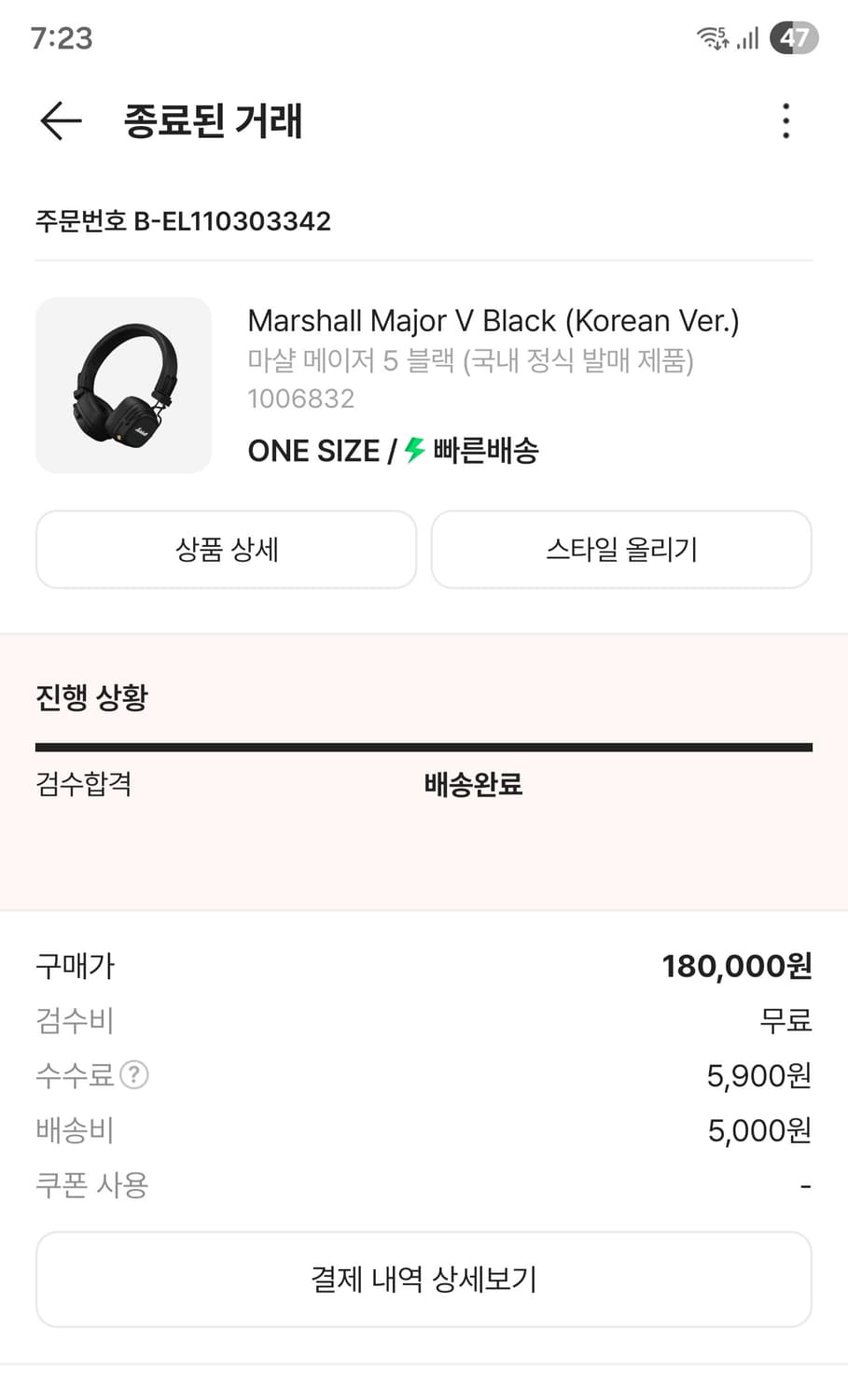This screenshot has width=848, height=1400.
Task: Click the 쿠폰 사용 row
Action: coord(90,1184)
